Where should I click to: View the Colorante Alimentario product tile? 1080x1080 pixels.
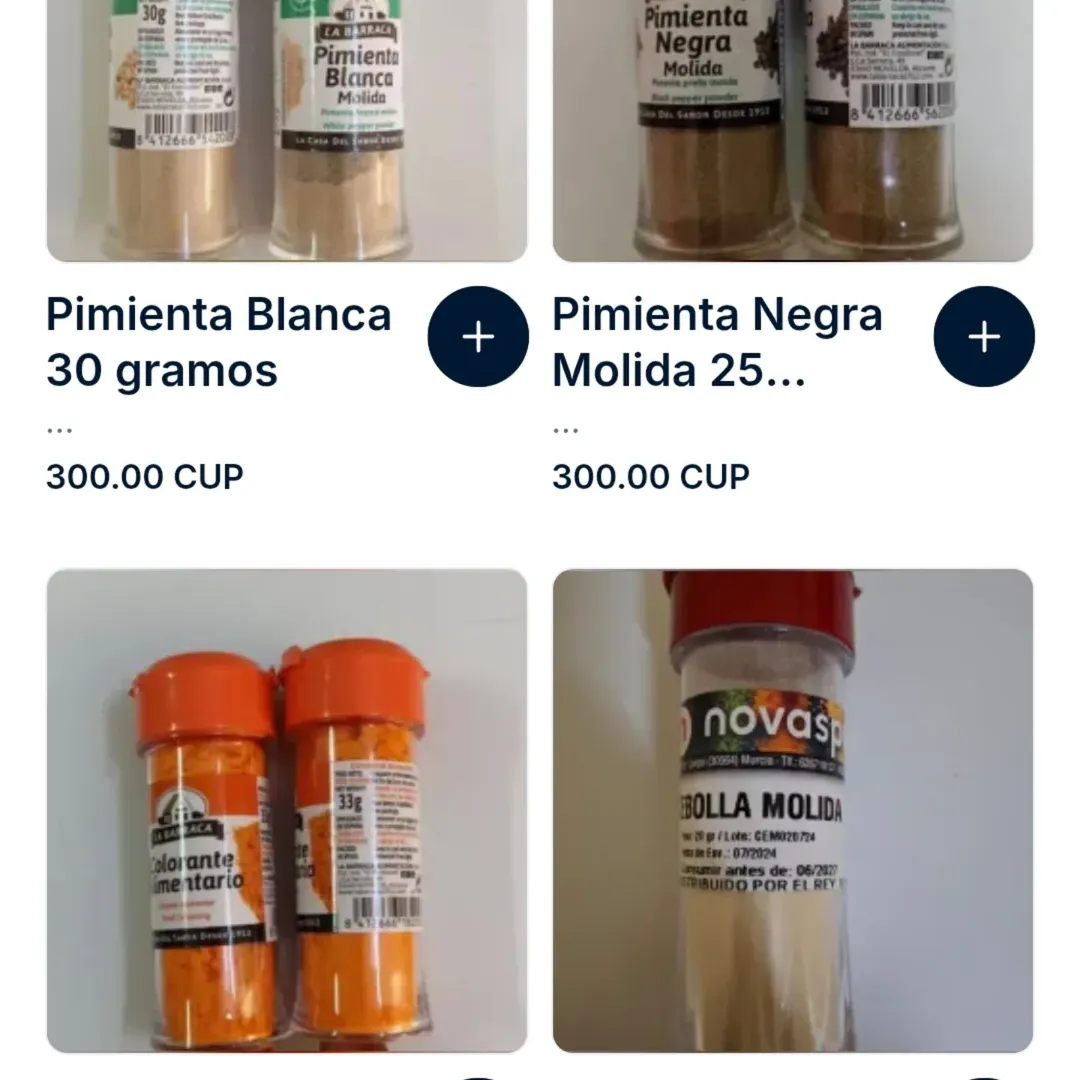coord(286,810)
